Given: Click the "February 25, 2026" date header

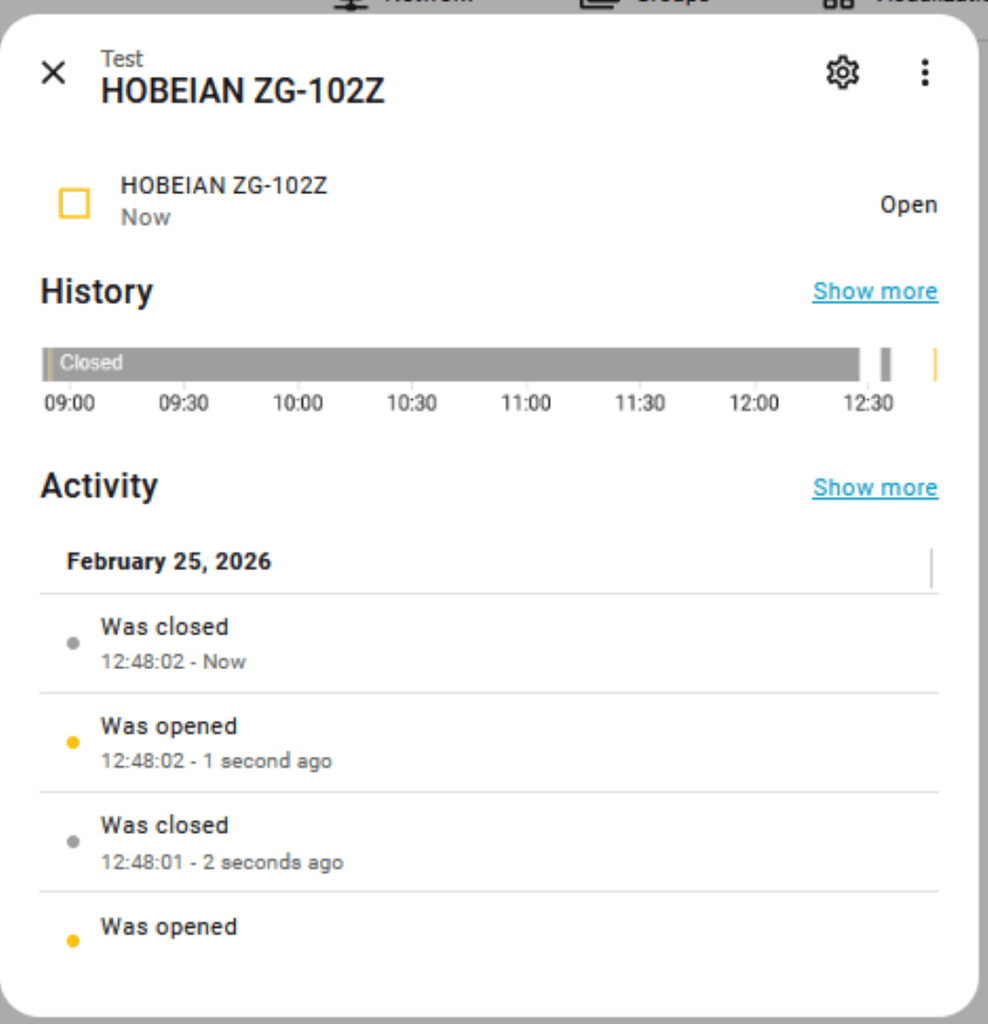Looking at the screenshot, I should pos(168,561).
